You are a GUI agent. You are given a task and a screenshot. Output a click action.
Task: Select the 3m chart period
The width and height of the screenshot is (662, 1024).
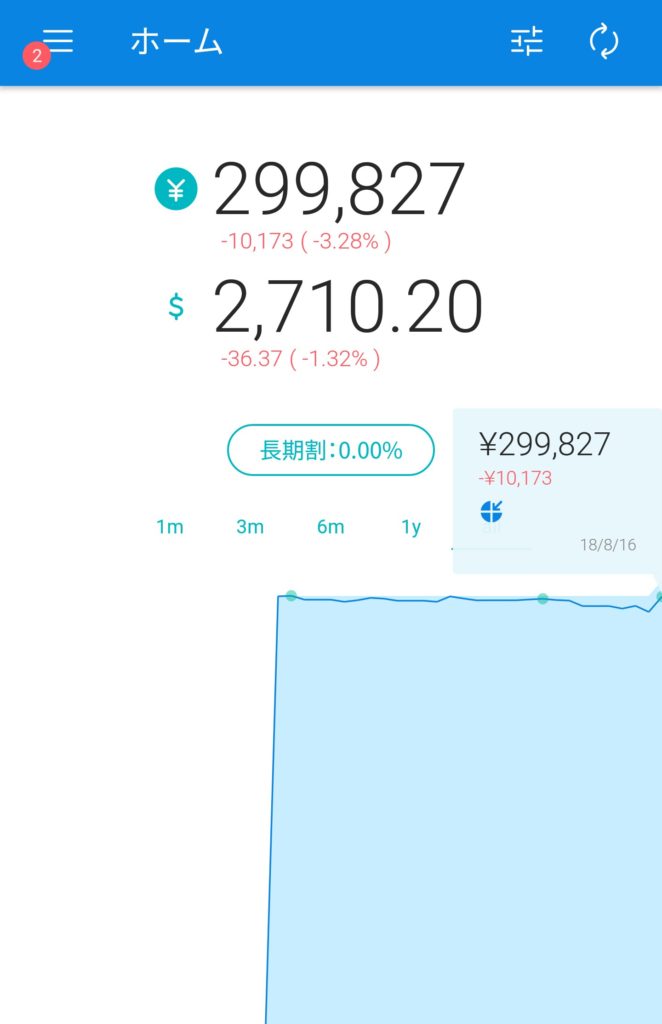tap(250, 527)
